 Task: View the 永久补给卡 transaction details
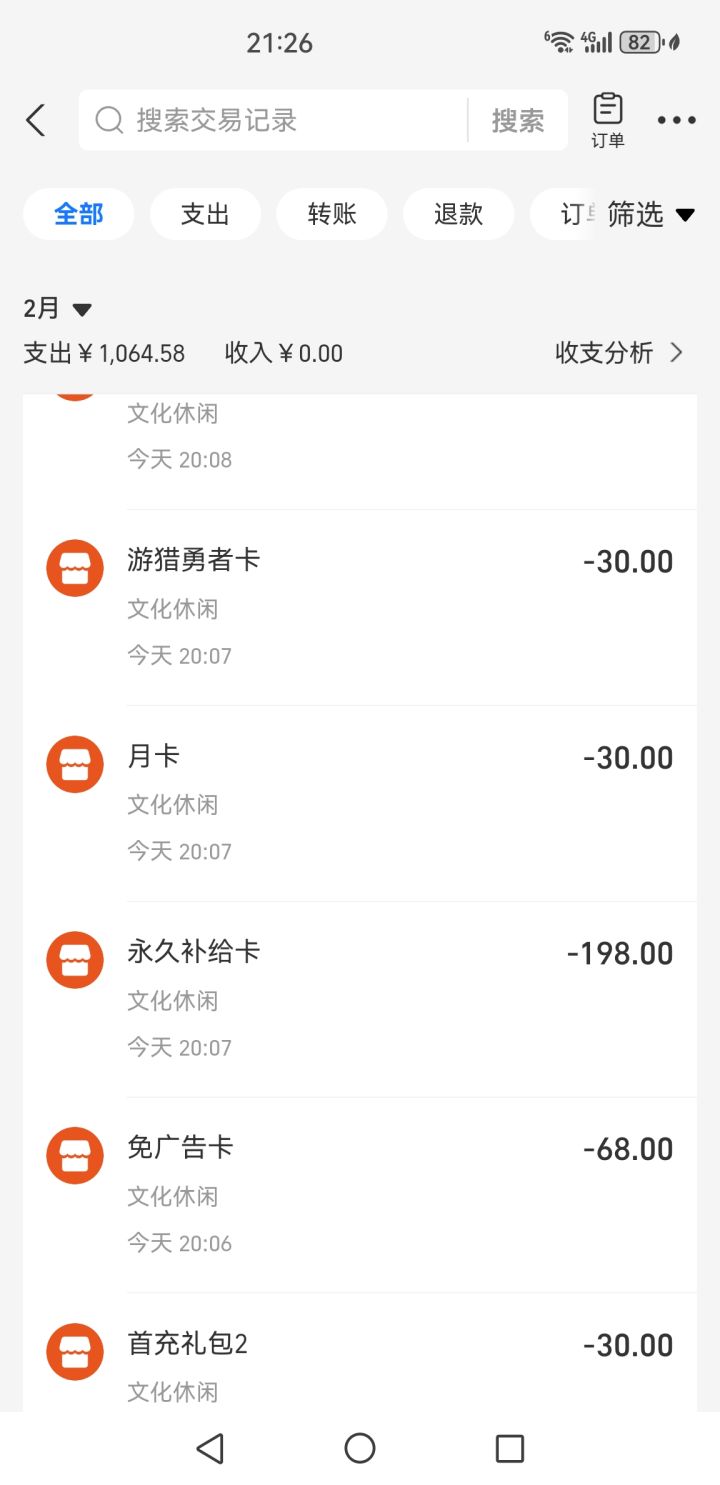pyautogui.click(x=360, y=999)
